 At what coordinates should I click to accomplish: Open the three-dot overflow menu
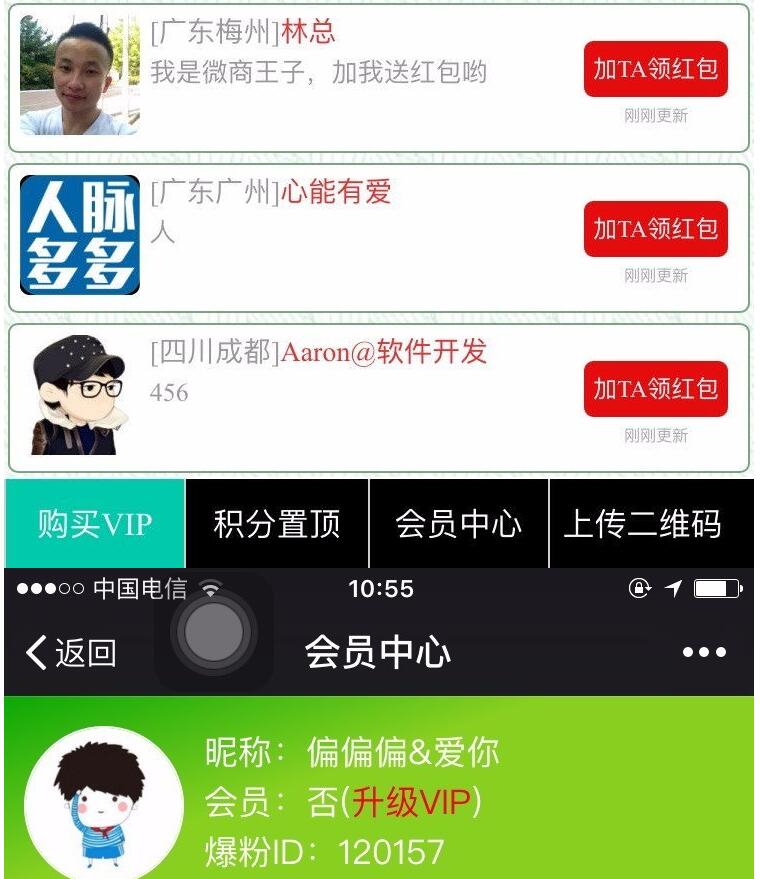pyautogui.click(x=704, y=653)
